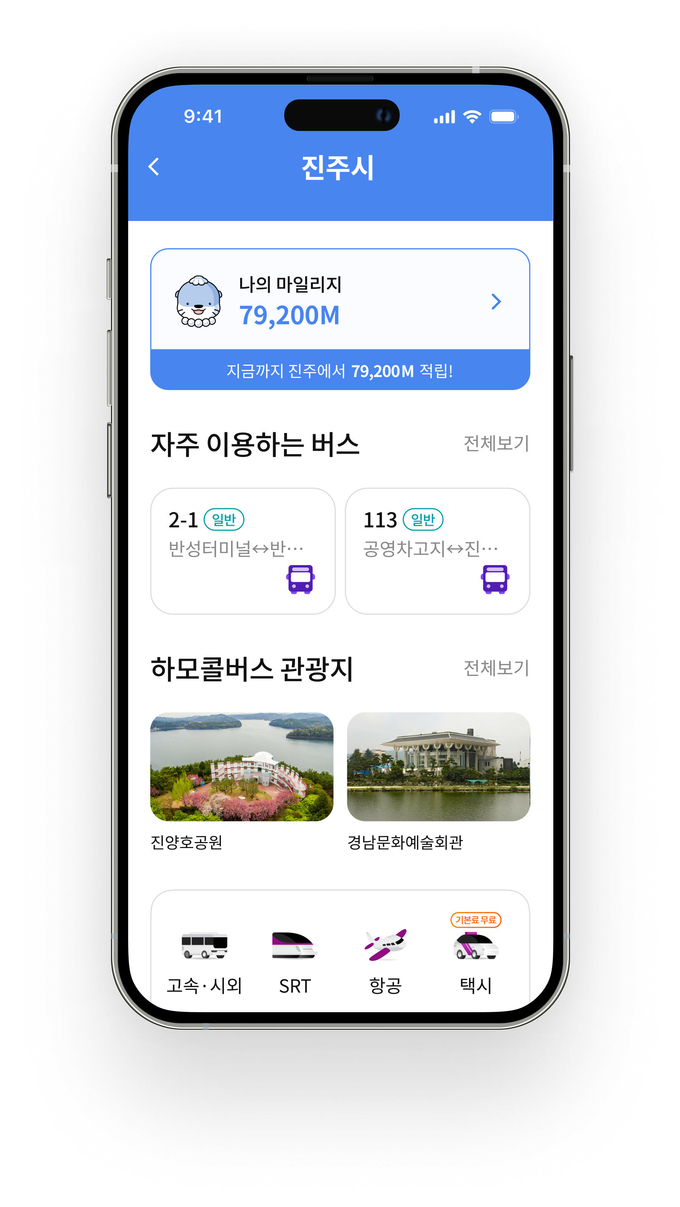Screen dimensions: 680x1207
Task: Select the SRT train option
Action: (294, 960)
